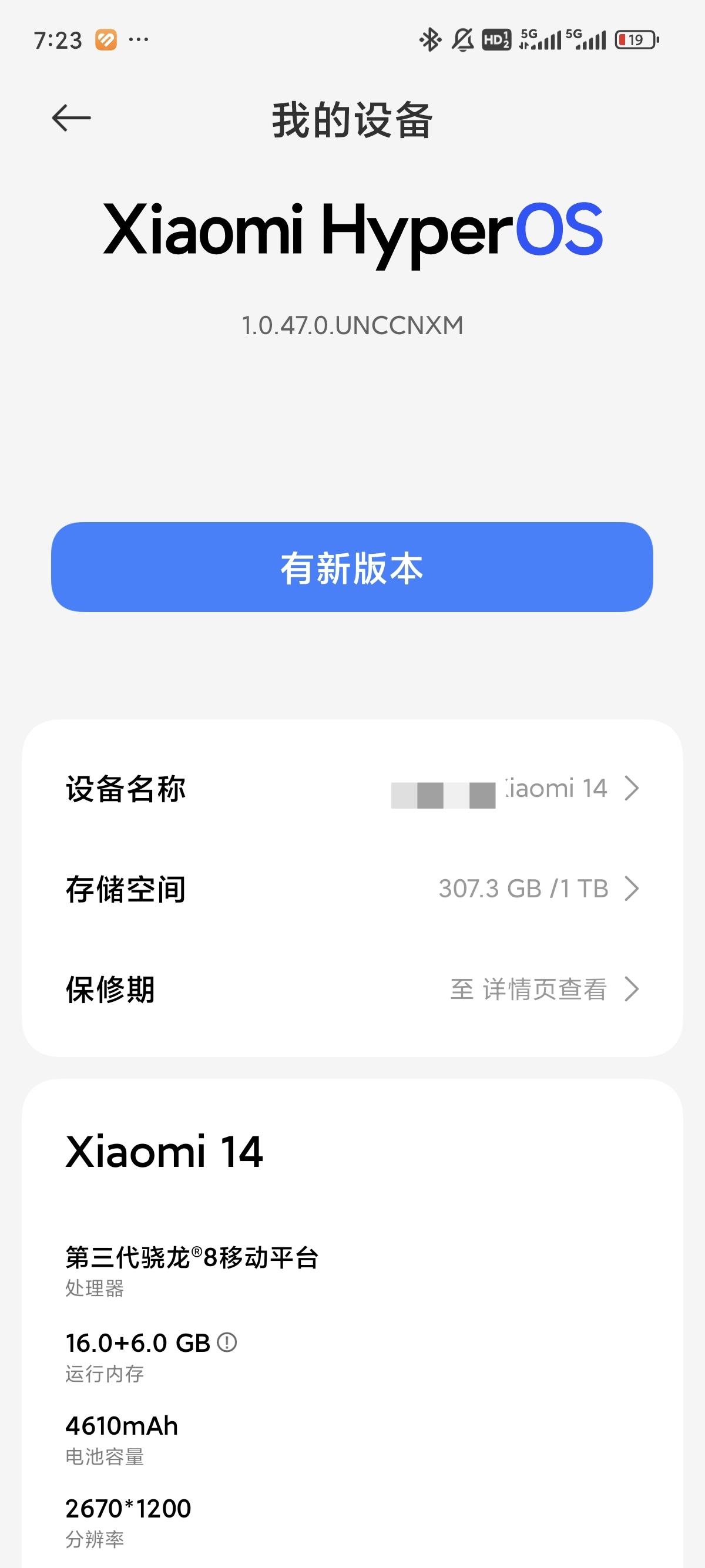Tap the low battery indicator showing 19
The height and width of the screenshot is (1568, 705).
click(x=635, y=39)
